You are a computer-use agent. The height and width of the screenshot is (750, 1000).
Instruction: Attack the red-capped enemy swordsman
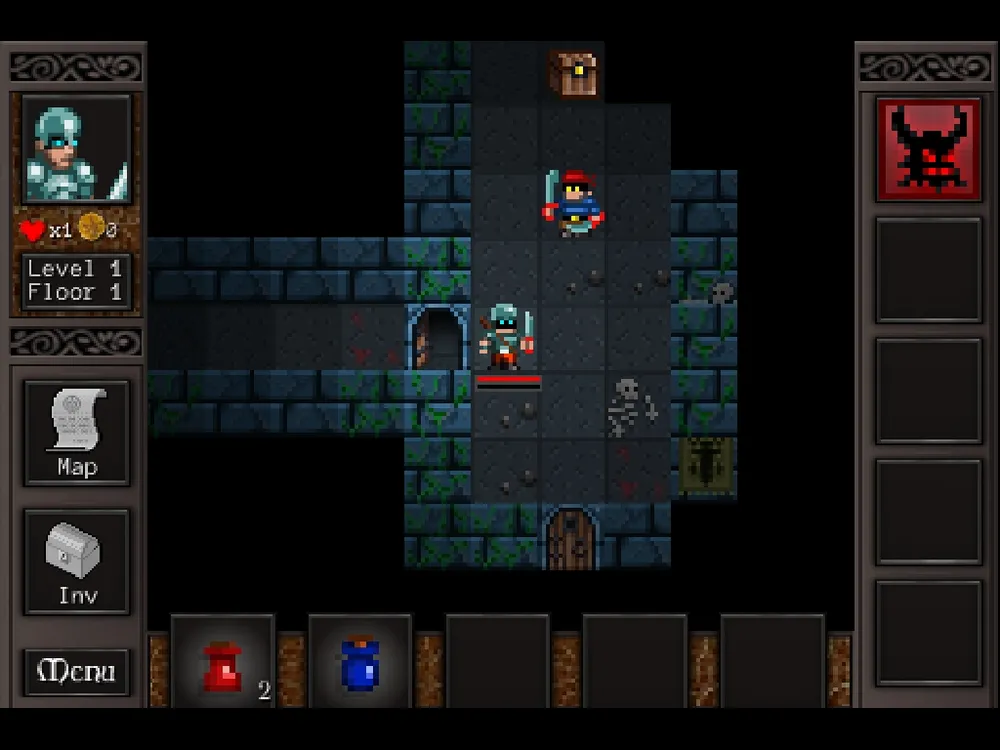[573, 203]
